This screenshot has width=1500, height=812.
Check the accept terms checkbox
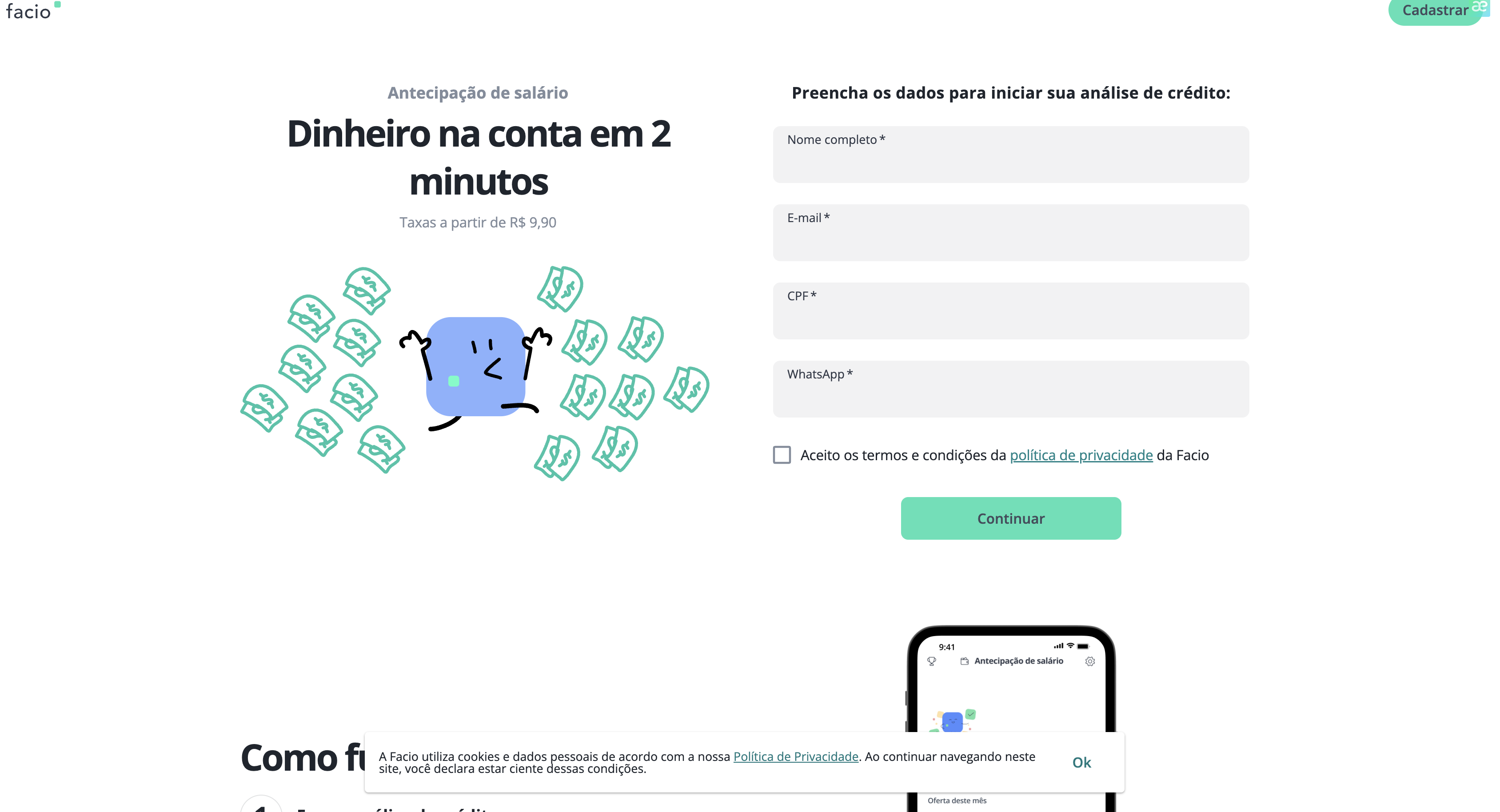pyautogui.click(x=782, y=454)
